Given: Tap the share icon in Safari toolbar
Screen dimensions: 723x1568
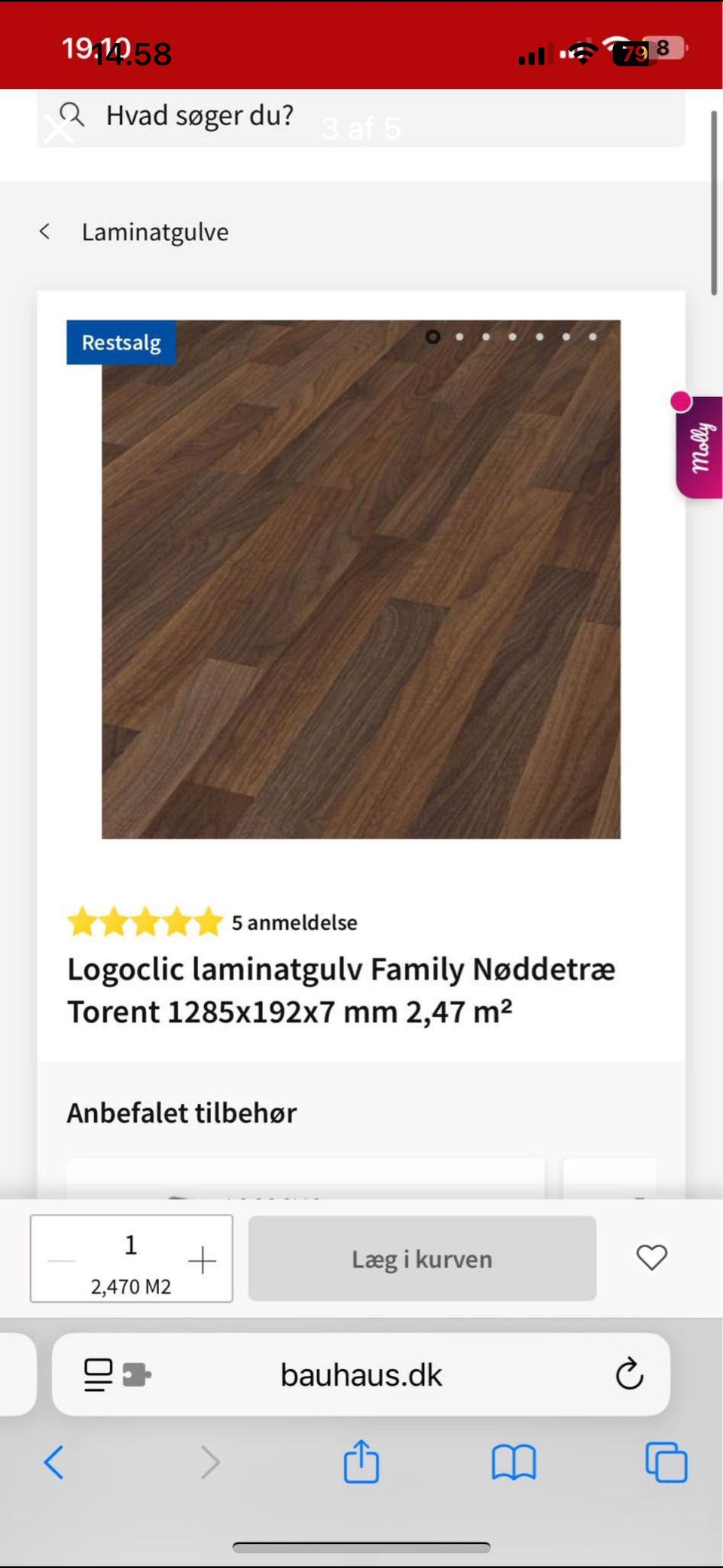Looking at the screenshot, I should pos(364,1462).
